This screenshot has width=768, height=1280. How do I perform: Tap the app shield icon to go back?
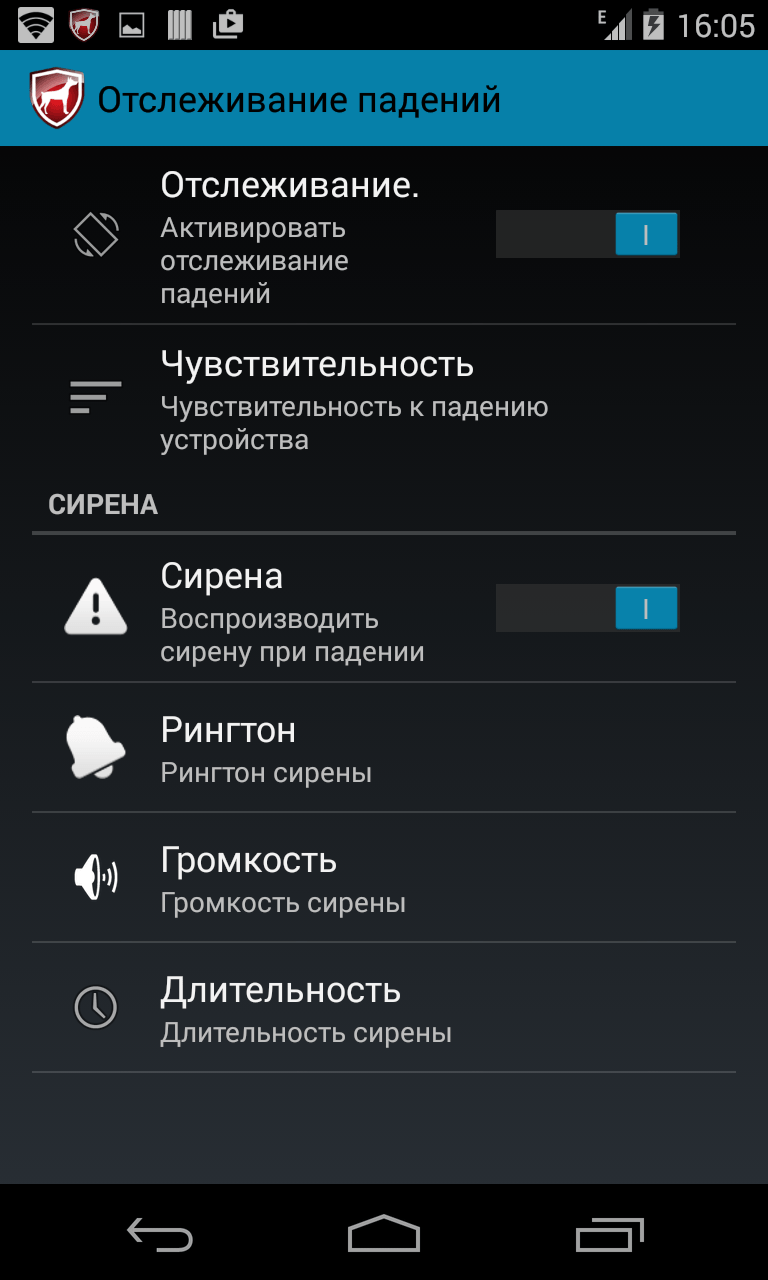click(x=56, y=99)
